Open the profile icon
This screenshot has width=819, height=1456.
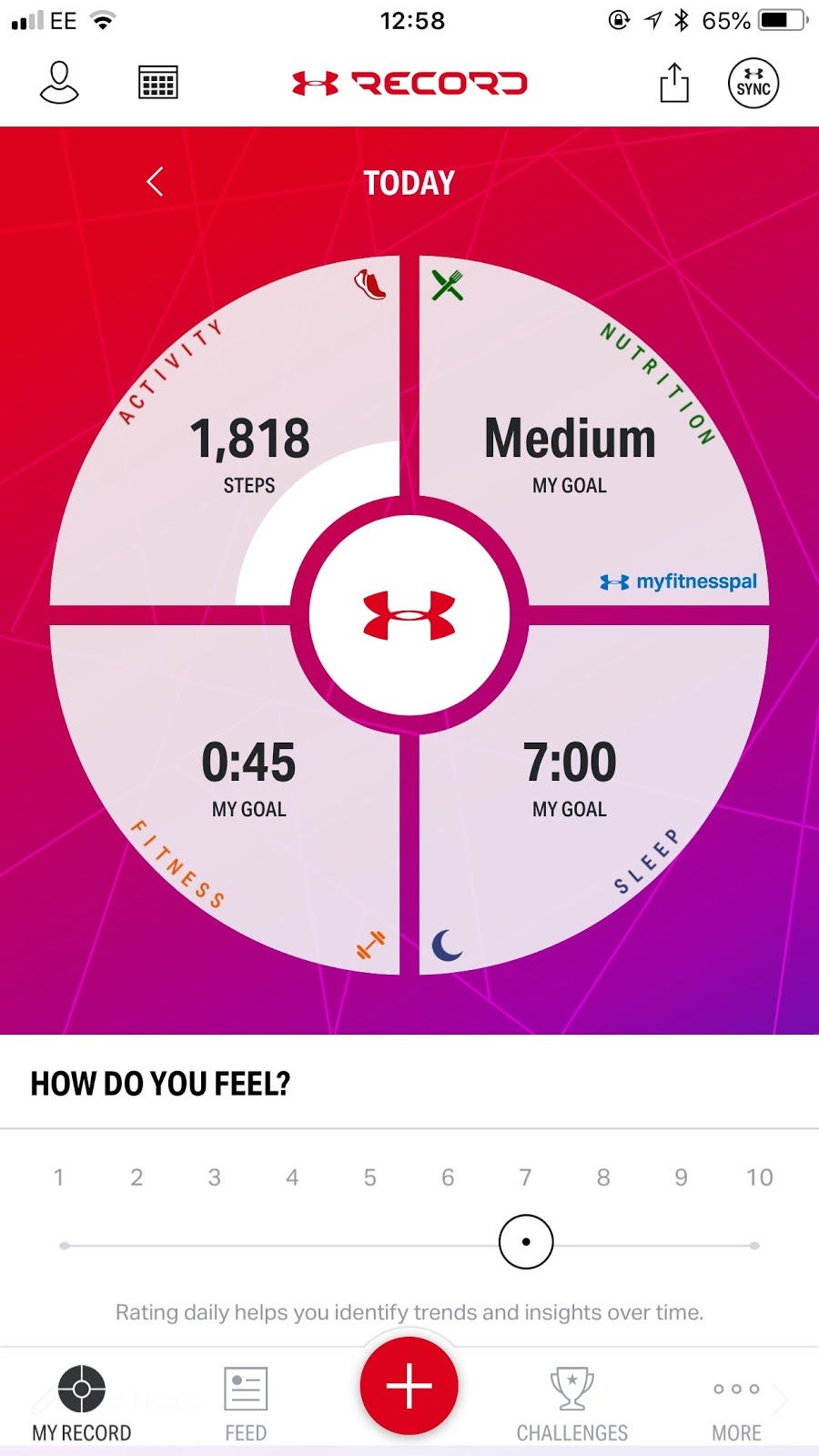pos(59,83)
